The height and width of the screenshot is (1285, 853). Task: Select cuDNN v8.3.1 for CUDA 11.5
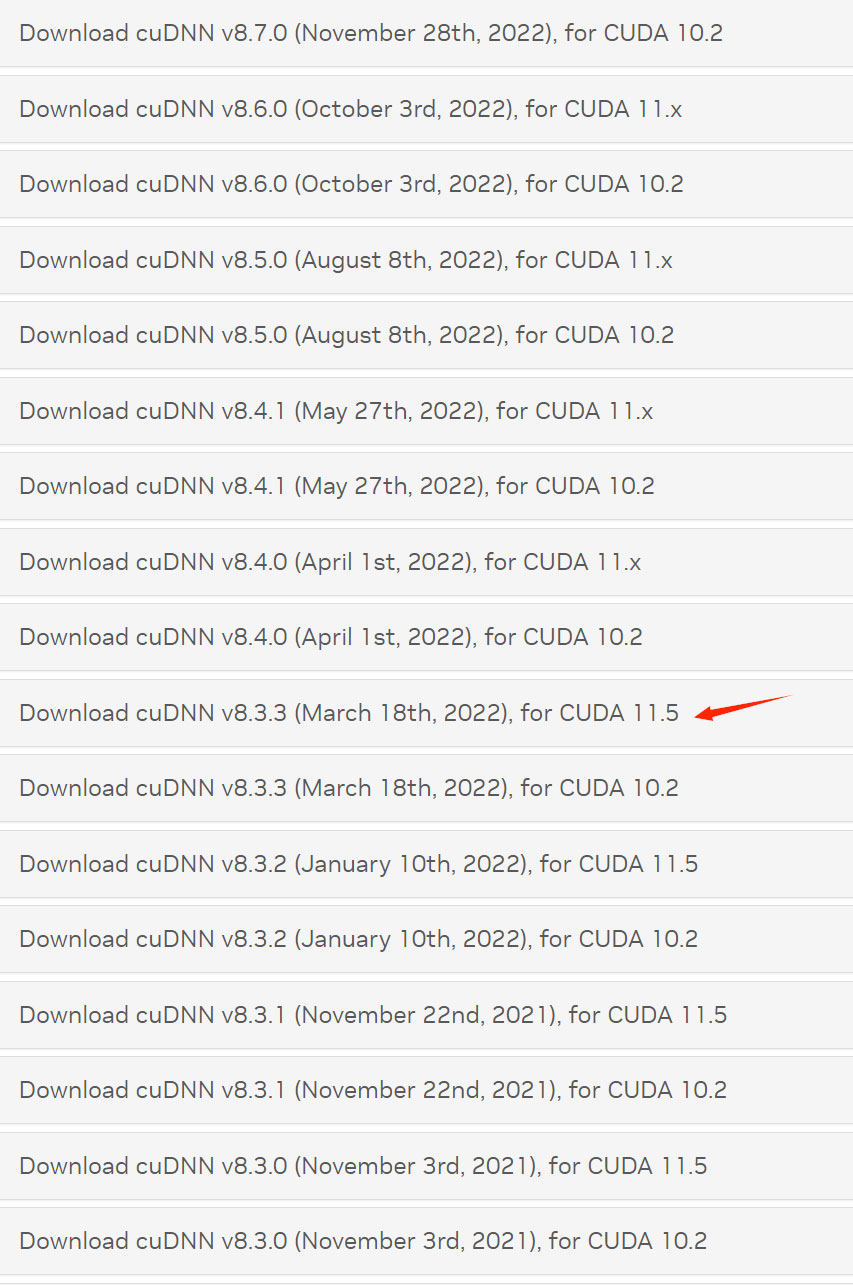(x=372, y=1015)
